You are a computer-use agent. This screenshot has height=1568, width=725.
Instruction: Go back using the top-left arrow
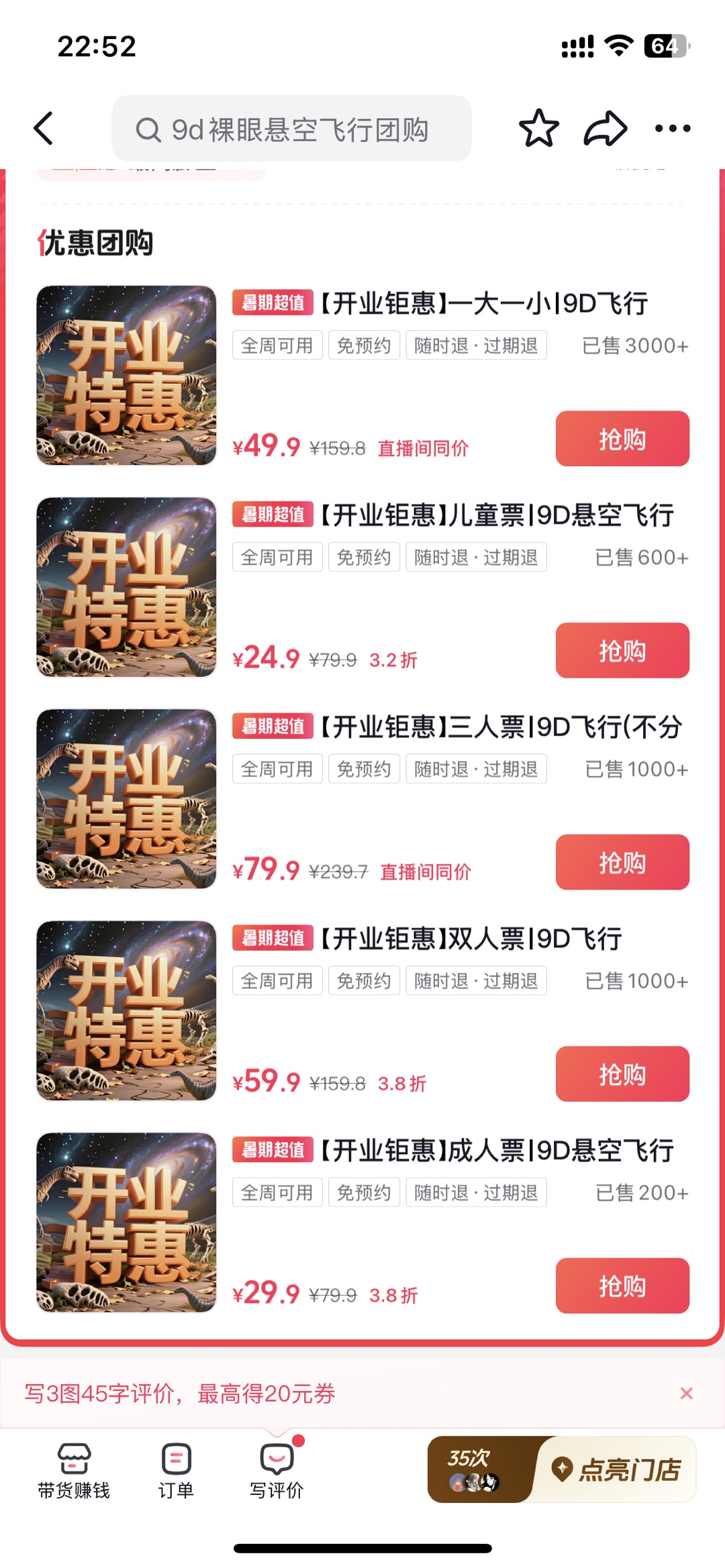click(44, 128)
